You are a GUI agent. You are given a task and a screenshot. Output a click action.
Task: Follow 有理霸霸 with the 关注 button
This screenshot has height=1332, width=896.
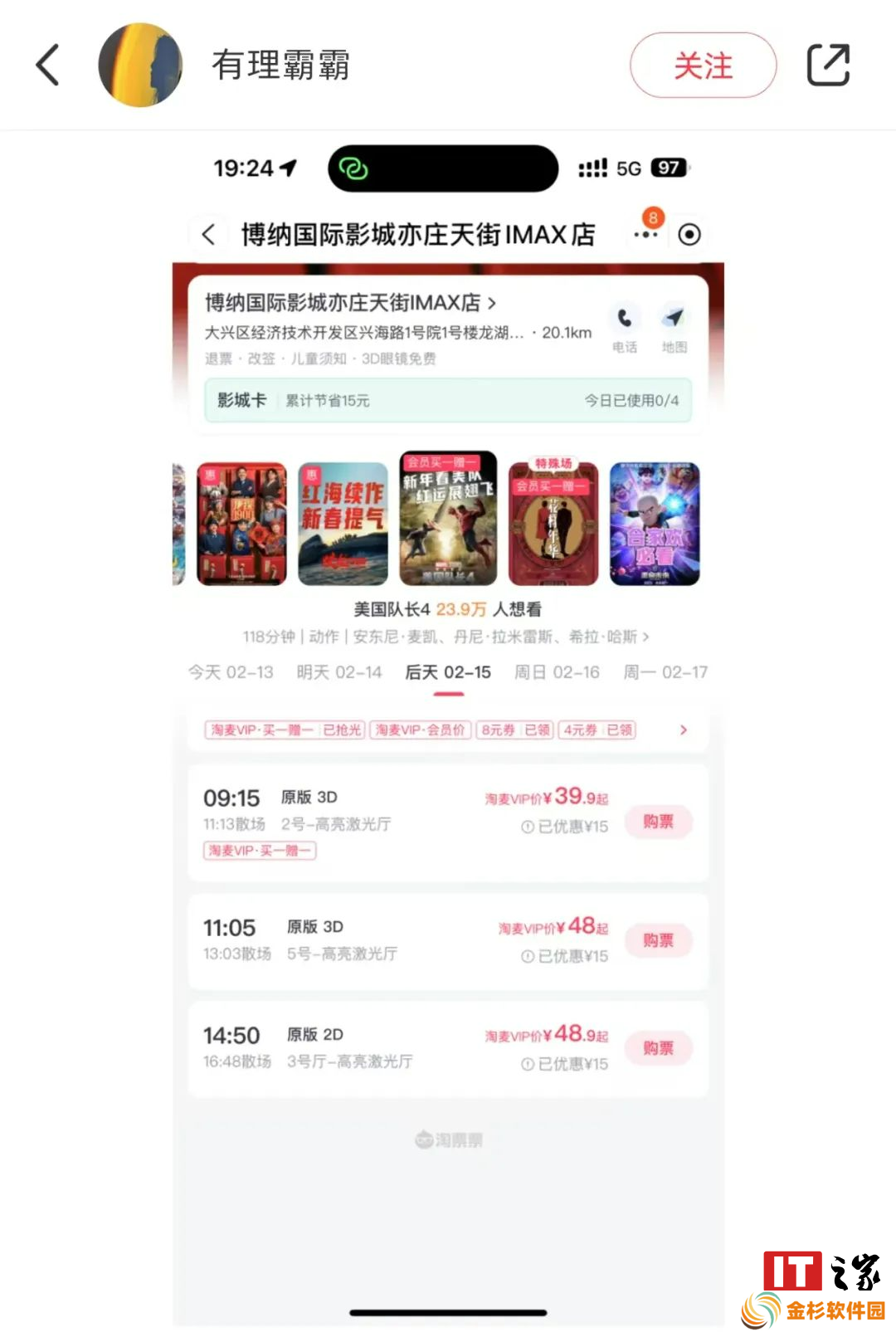pos(703,65)
